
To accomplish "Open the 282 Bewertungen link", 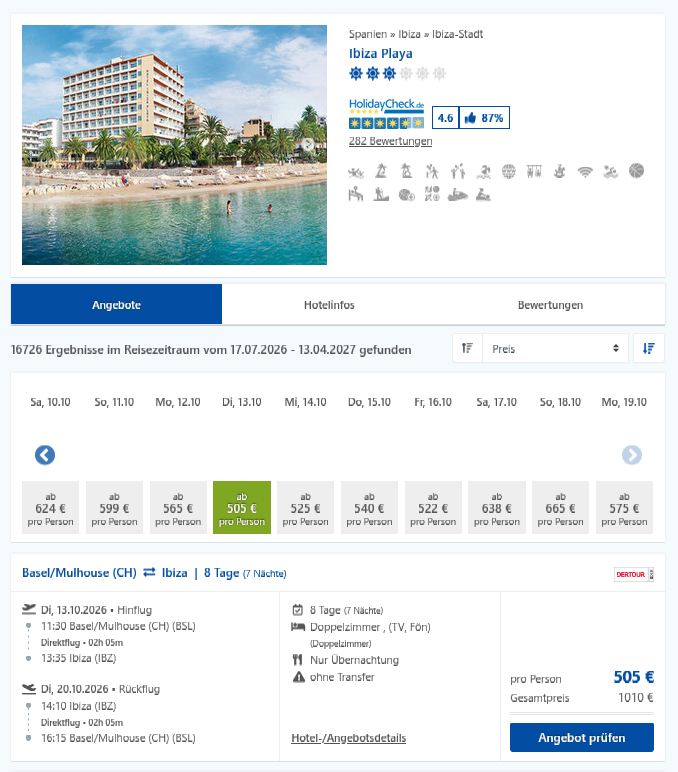I will click(390, 141).
